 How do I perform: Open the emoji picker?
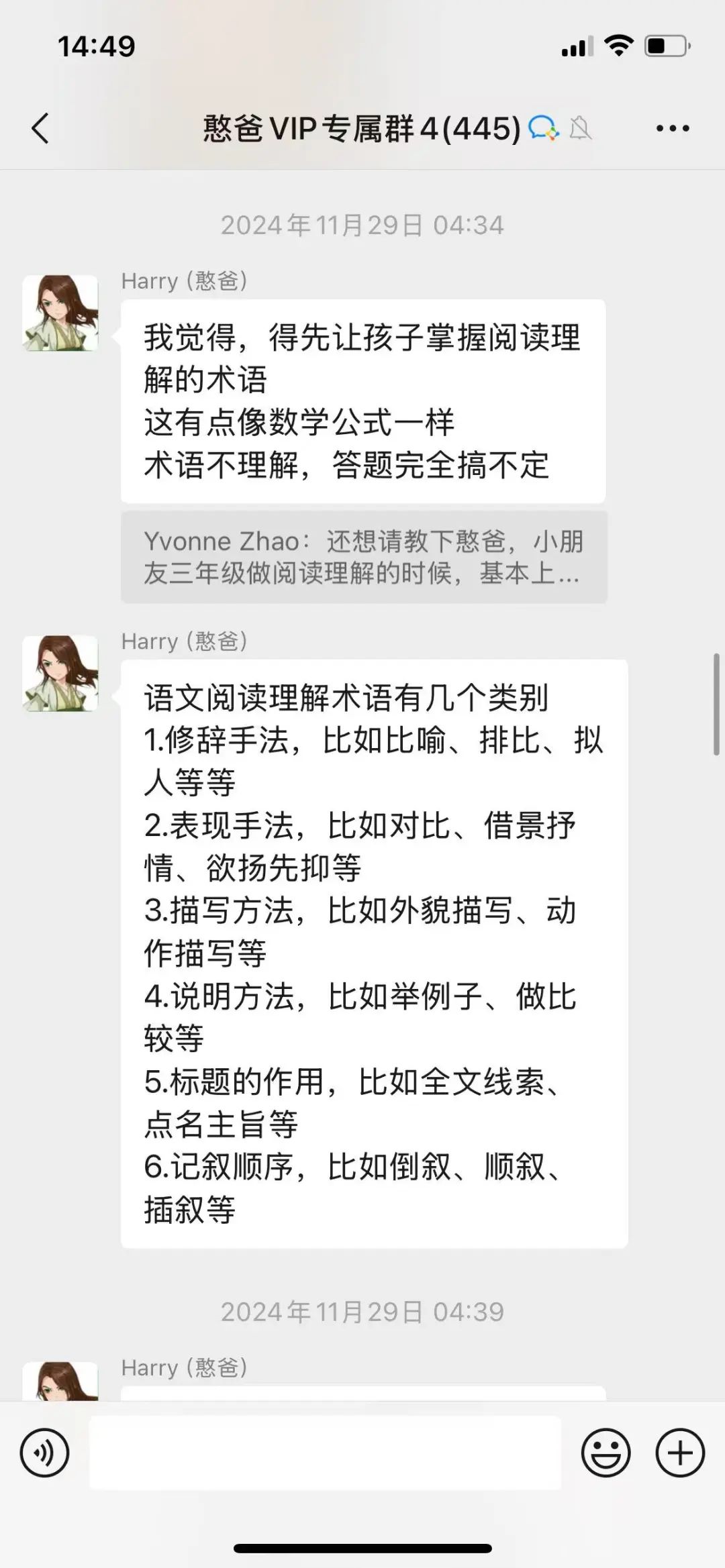click(x=606, y=1453)
